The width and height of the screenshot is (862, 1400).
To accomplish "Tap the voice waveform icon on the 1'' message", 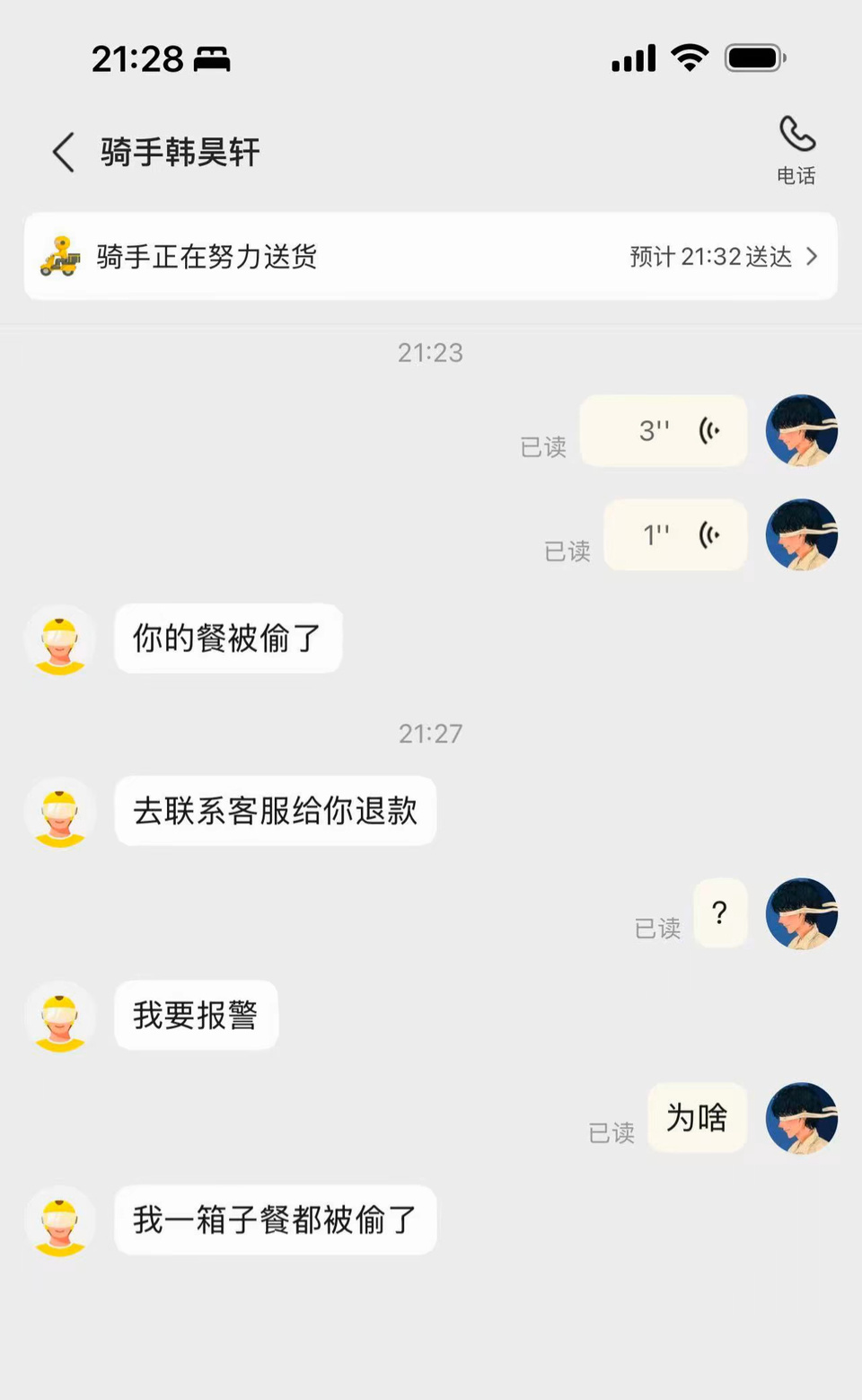I will tap(709, 535).
